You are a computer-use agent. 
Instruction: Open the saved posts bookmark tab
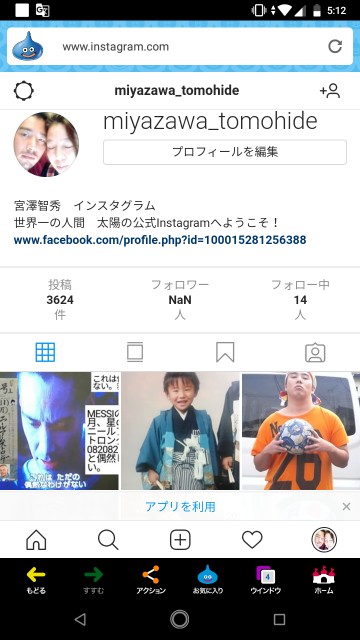225,352
